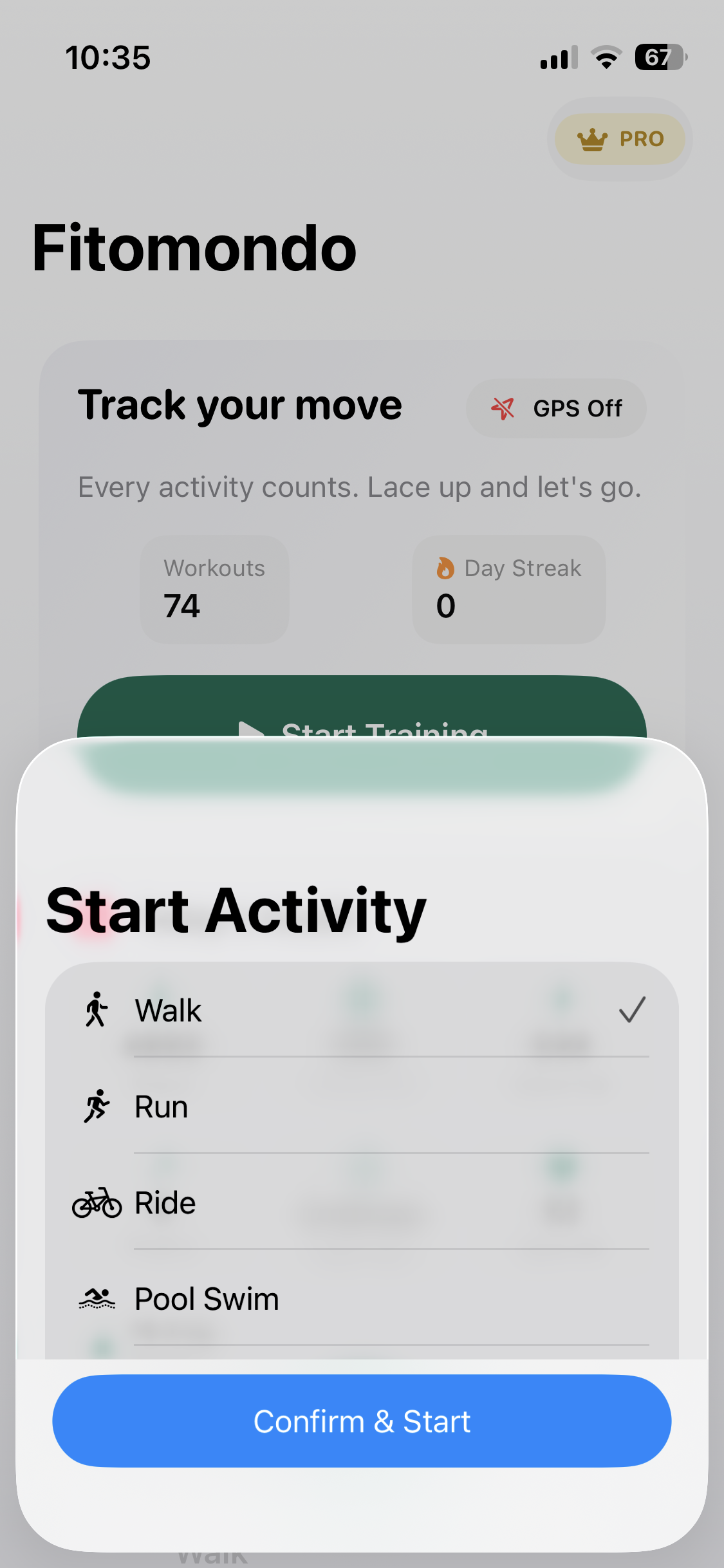Choose Run as the activity
Image resolution: width=724 pixels, height=1568 pixels.
pyautogui.click(x=360, y=1106)
